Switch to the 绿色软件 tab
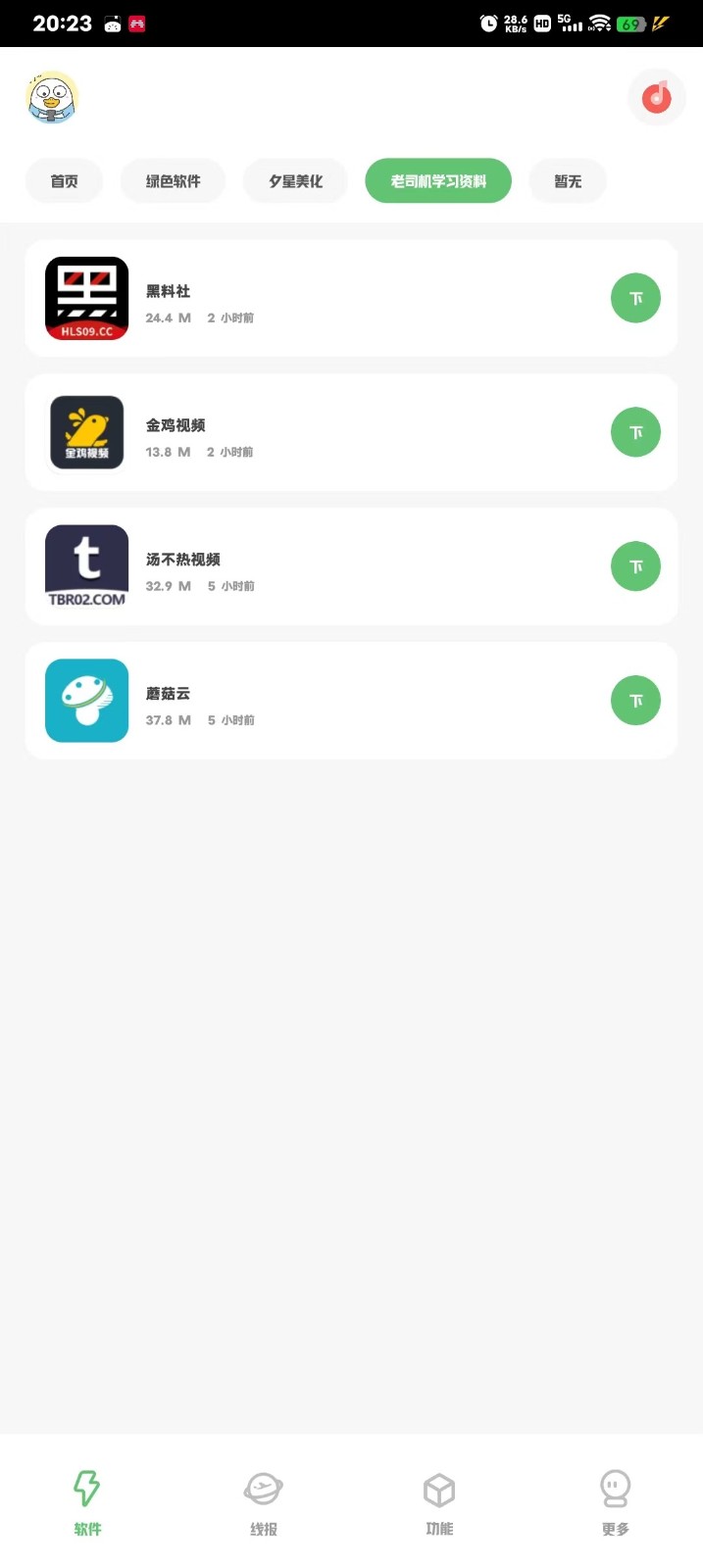The height and width of the screenshot is (1568, 703). point(173,181)
